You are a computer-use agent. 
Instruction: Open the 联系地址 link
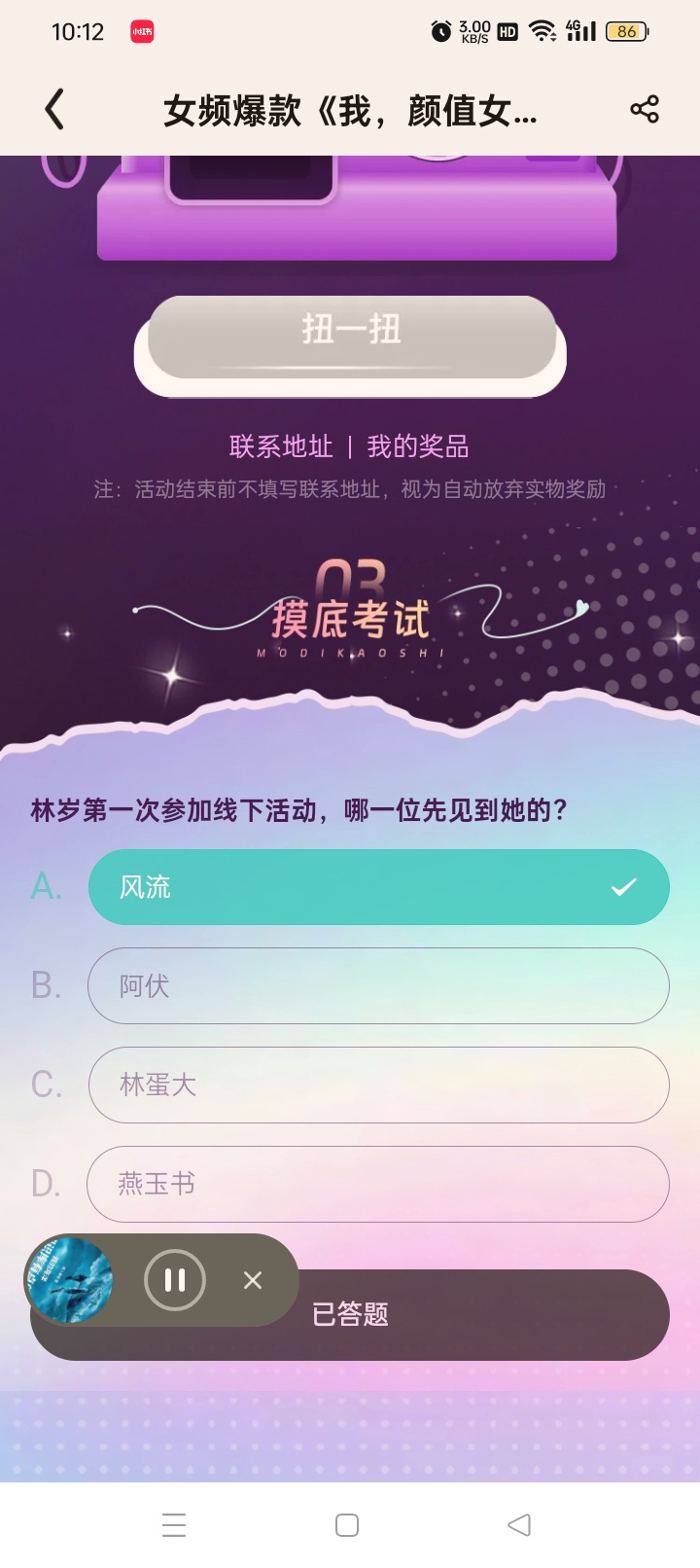(x=281, y=446)
